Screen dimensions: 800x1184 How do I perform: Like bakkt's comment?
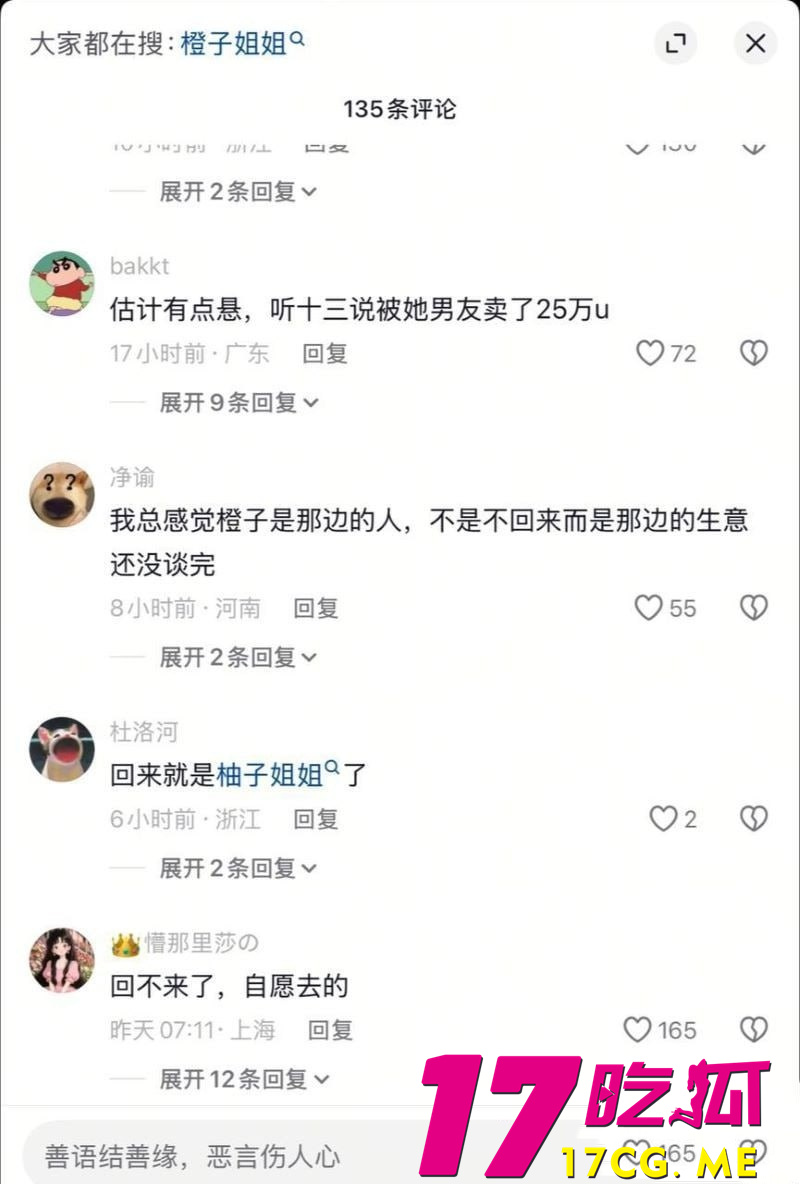coord(652,353)
